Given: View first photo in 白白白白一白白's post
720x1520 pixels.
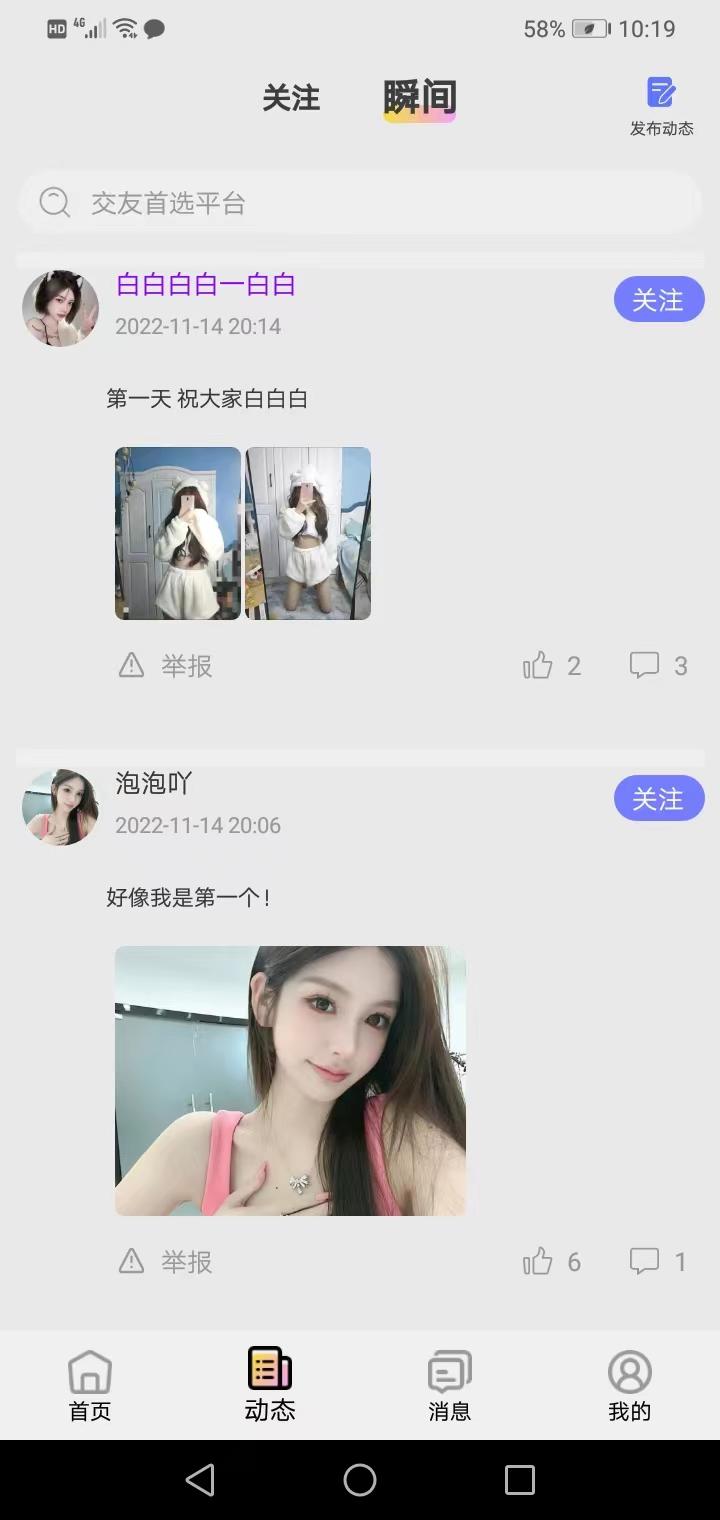Looking at the screenshot, I should (x=178, y=533).
